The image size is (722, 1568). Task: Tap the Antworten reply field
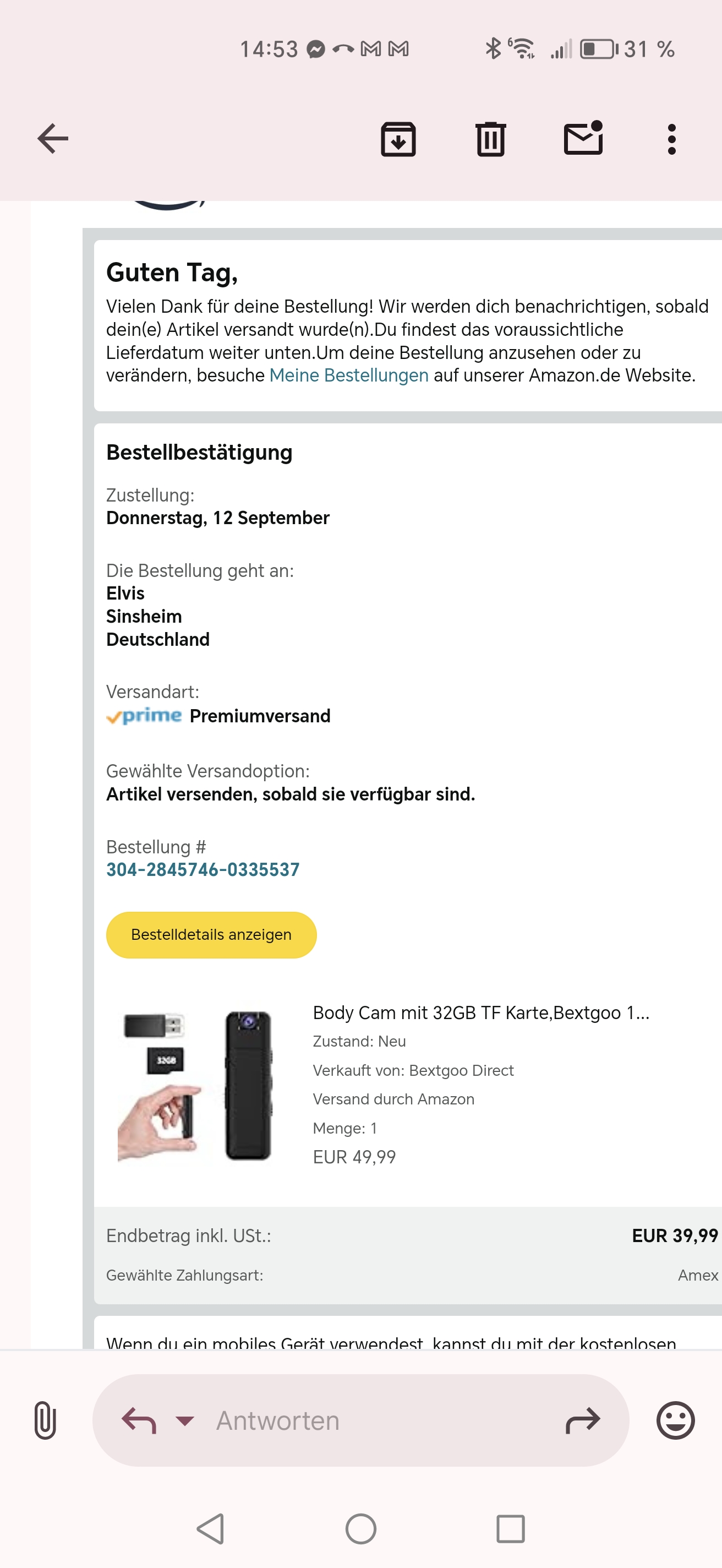click(365, 1420)
